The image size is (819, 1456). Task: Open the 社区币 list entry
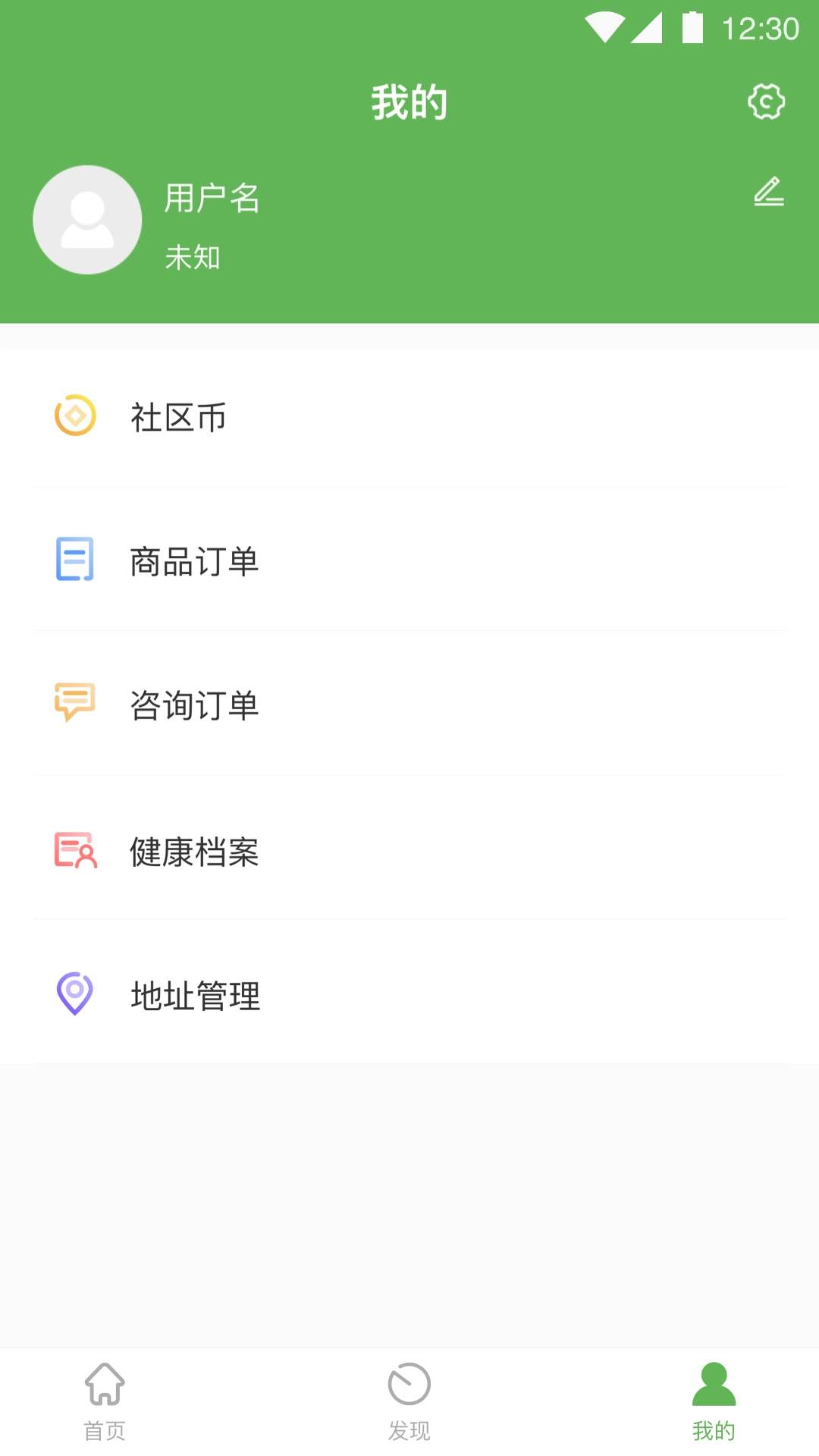[179, 416]
